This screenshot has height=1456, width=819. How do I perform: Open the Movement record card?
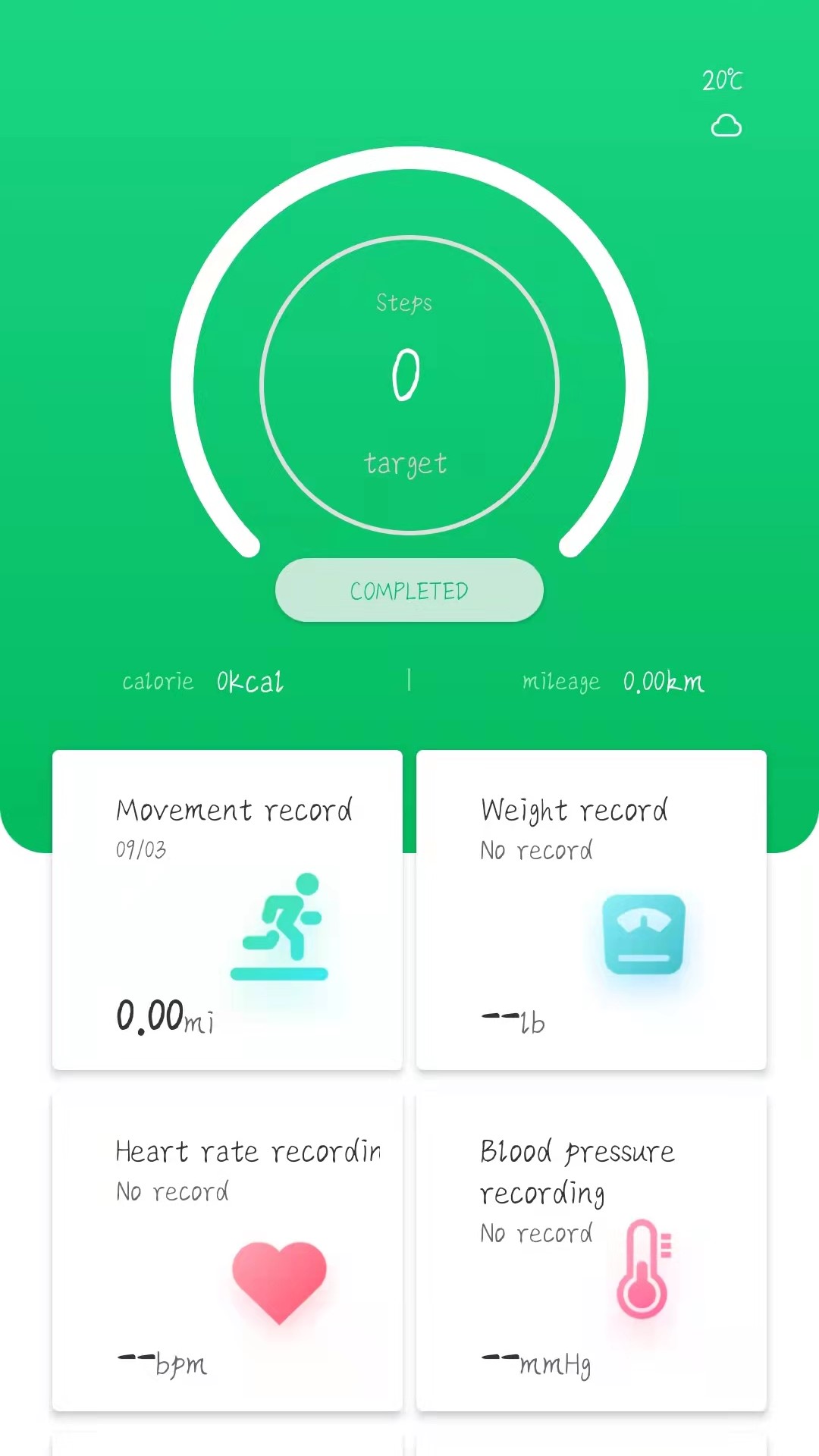pyautogui.click(x=227, y=909)
